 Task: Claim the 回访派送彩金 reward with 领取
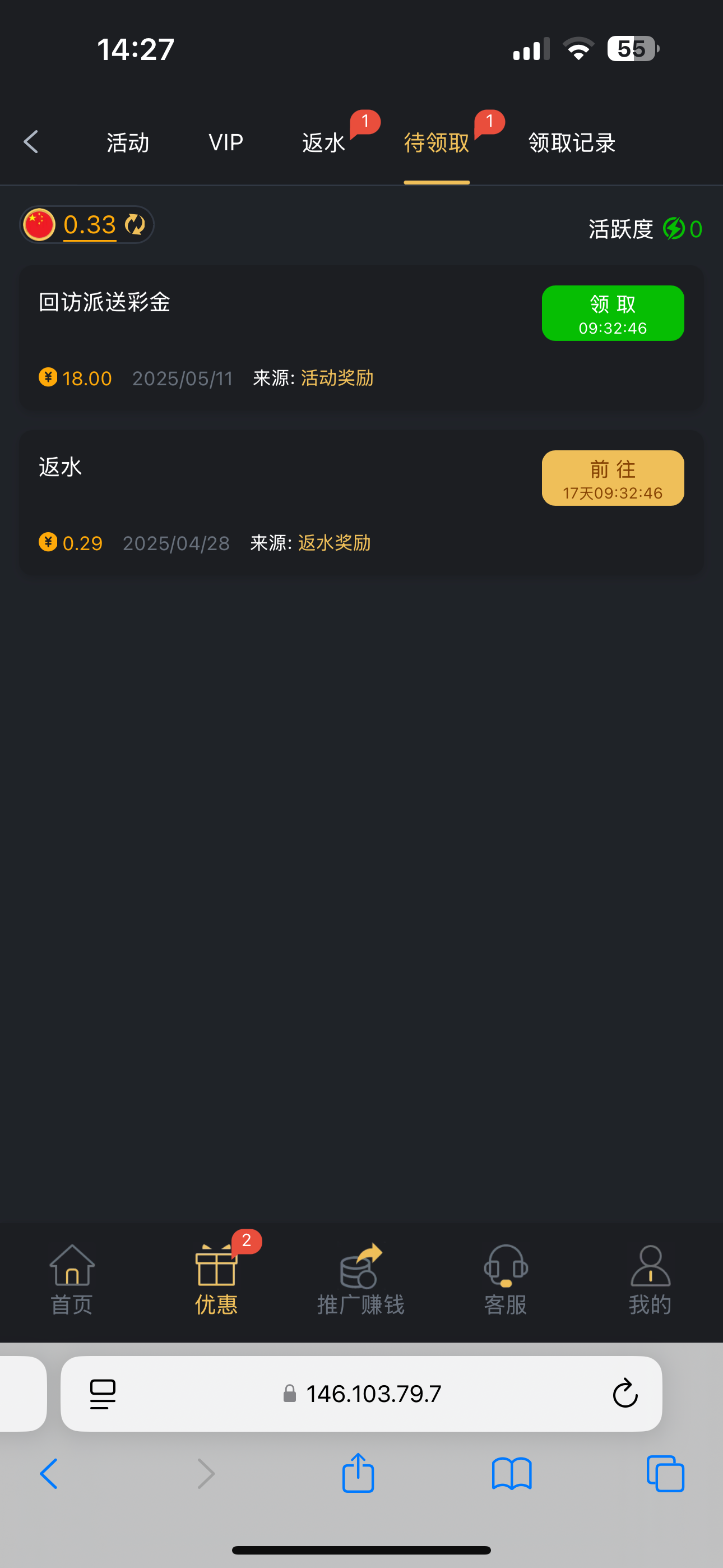(x=612, y=313)
